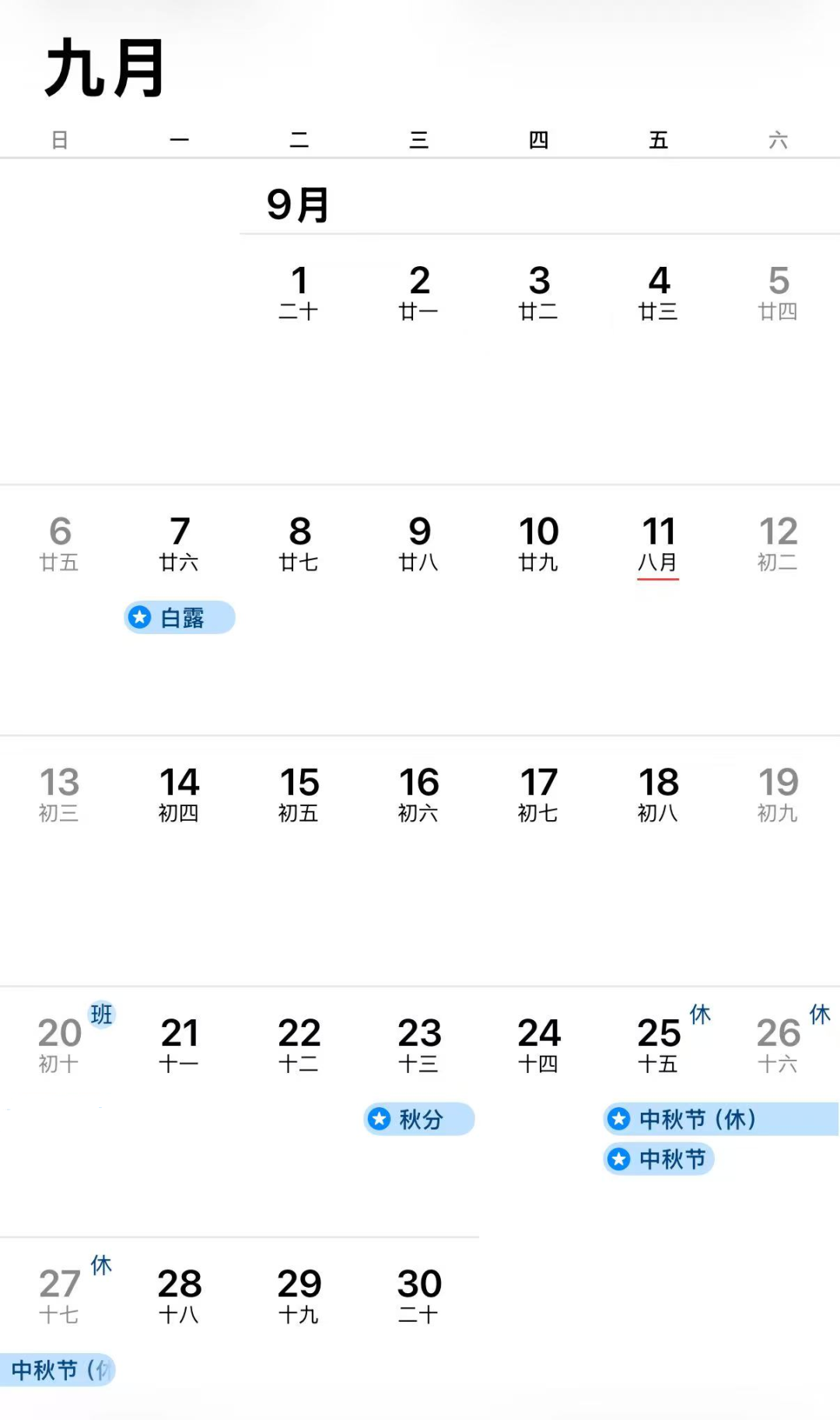This screenshot has width=840, height=1420.
Task: Select September 11 marked 八月
Action: (x=658, y=545)
